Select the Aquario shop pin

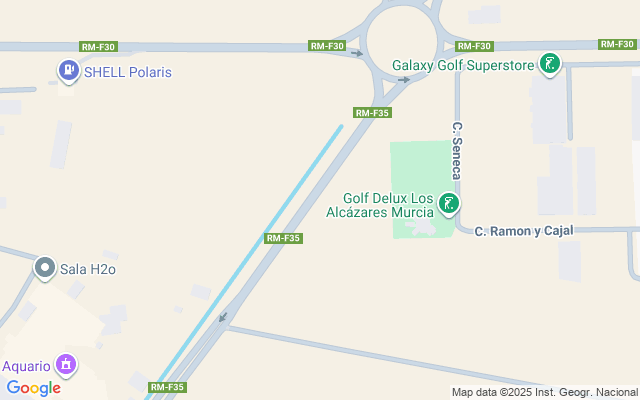click(66, 364)
